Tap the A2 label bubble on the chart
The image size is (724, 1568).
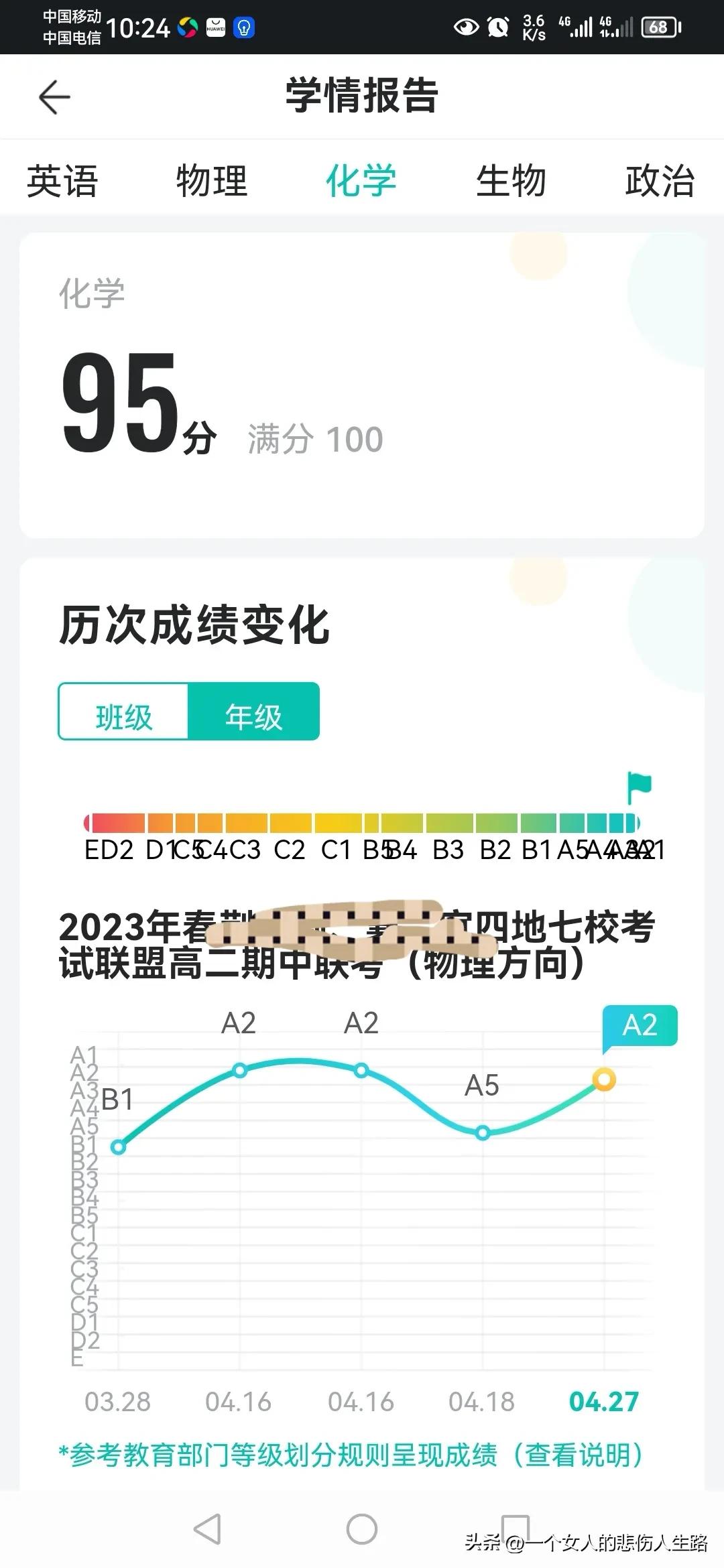[638, 1025]
